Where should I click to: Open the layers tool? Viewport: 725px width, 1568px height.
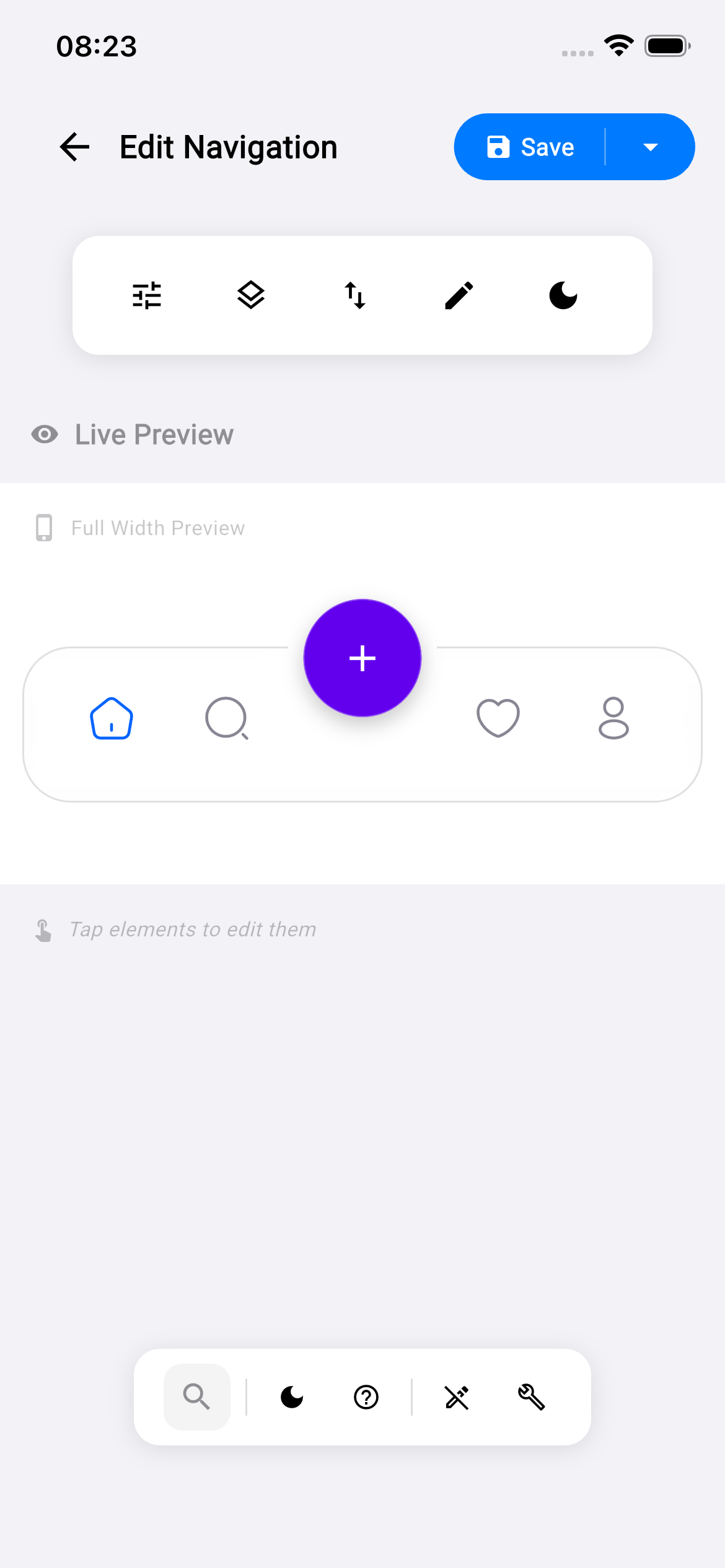[251, 295]
